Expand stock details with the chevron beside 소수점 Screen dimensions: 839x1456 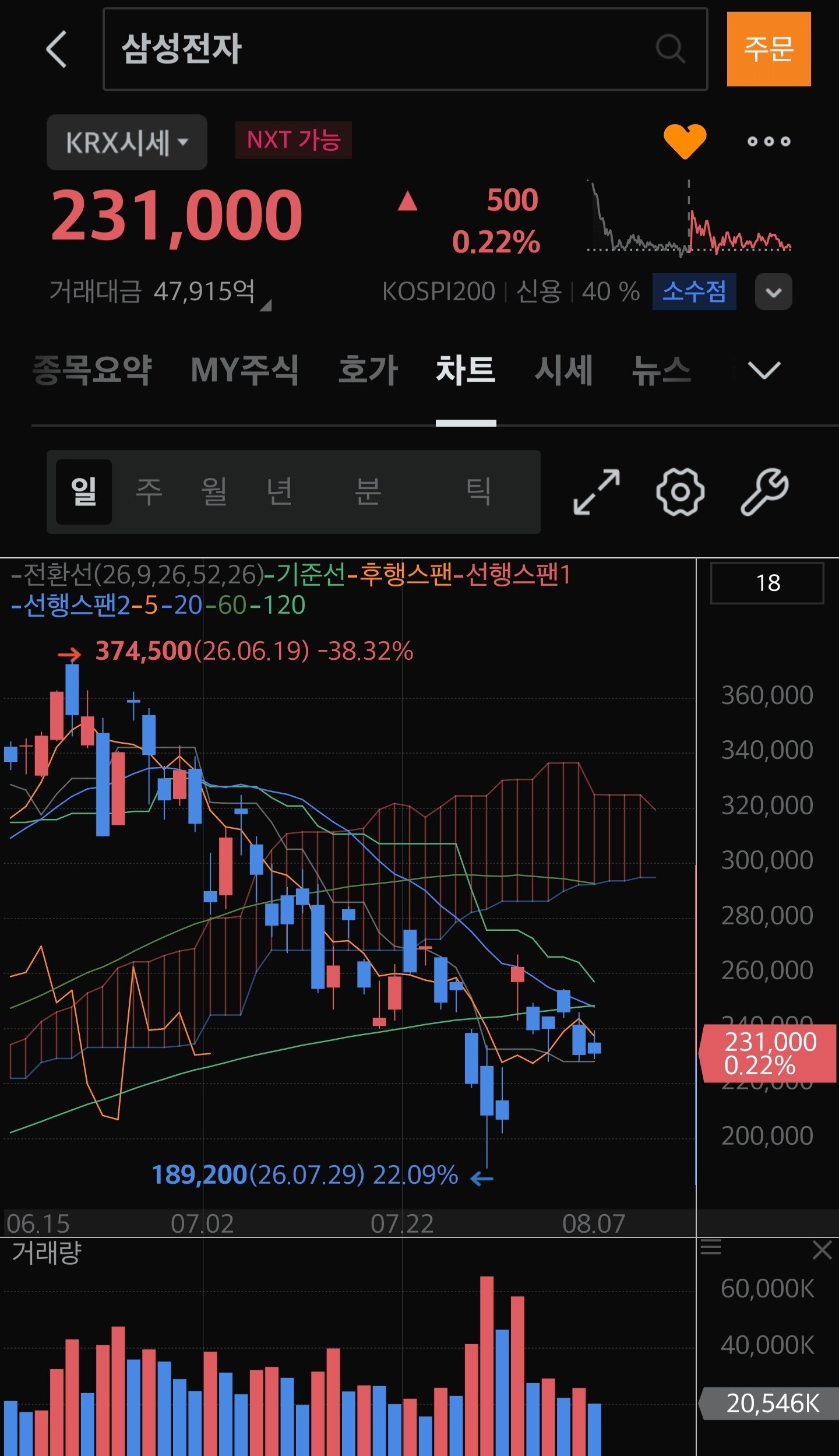point(774,291)
